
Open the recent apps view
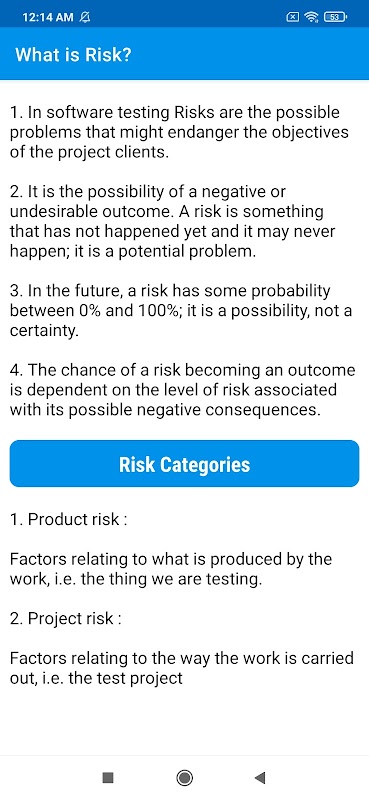[x=108, y=778]
